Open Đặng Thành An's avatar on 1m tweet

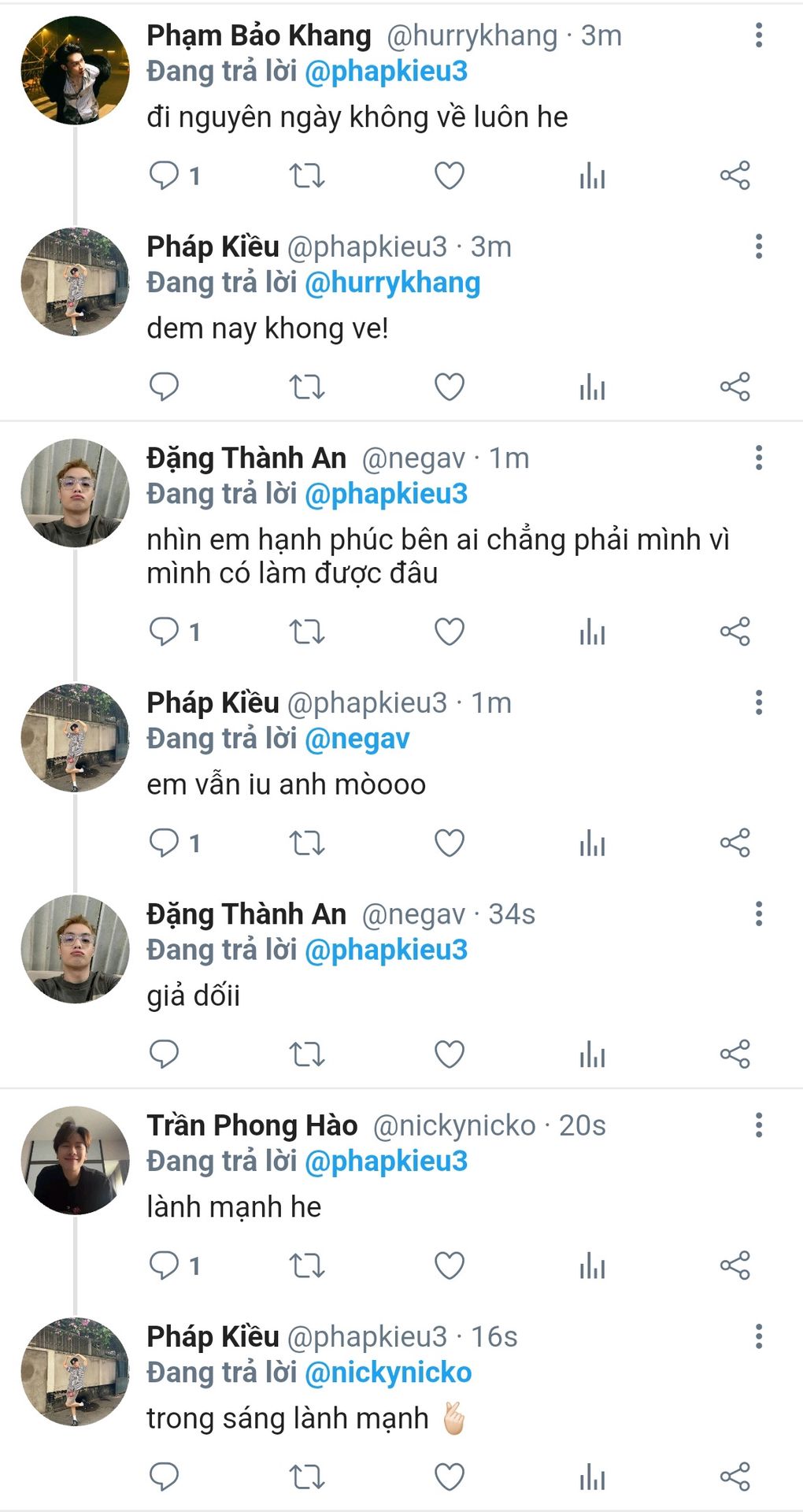click(75, 493)
